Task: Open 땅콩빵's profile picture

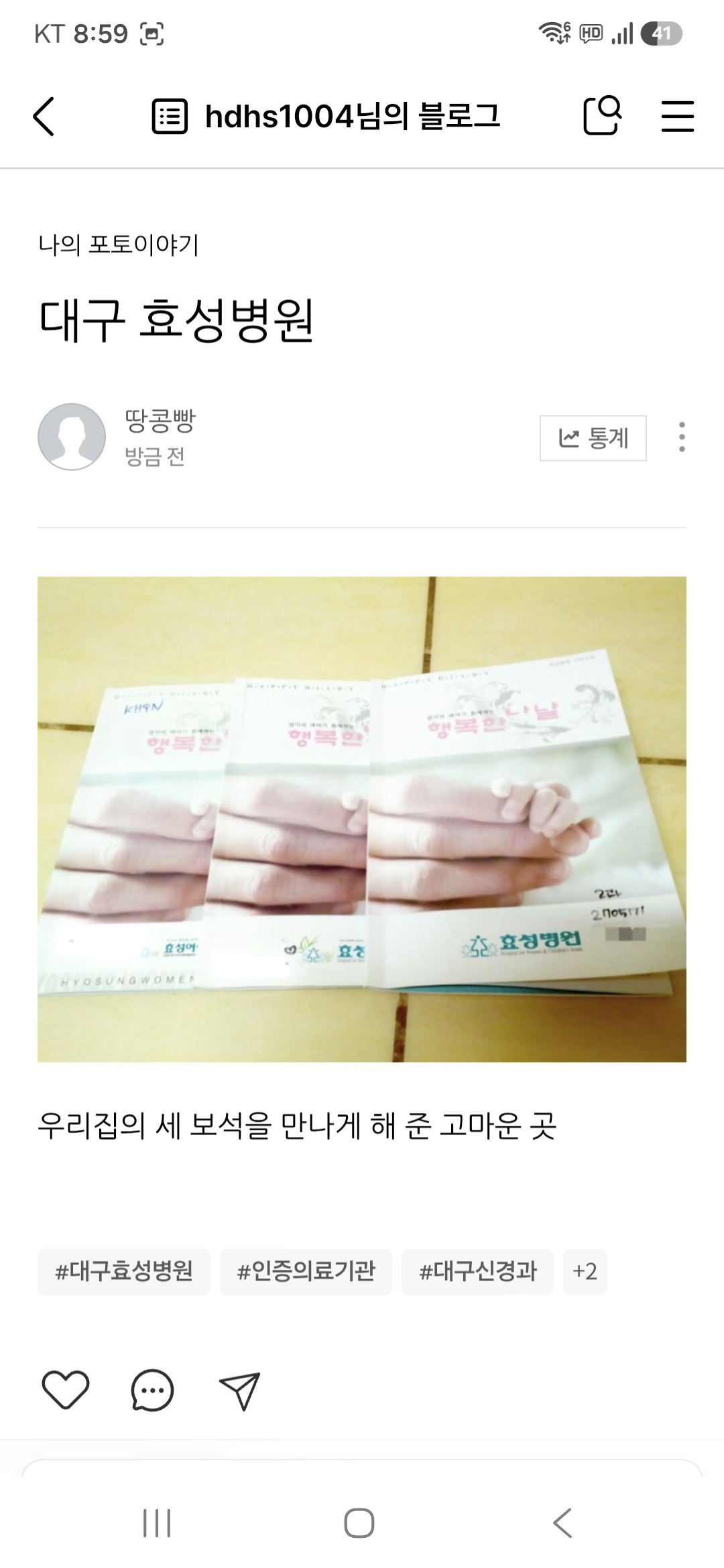Action: click(x=72, y=437)
